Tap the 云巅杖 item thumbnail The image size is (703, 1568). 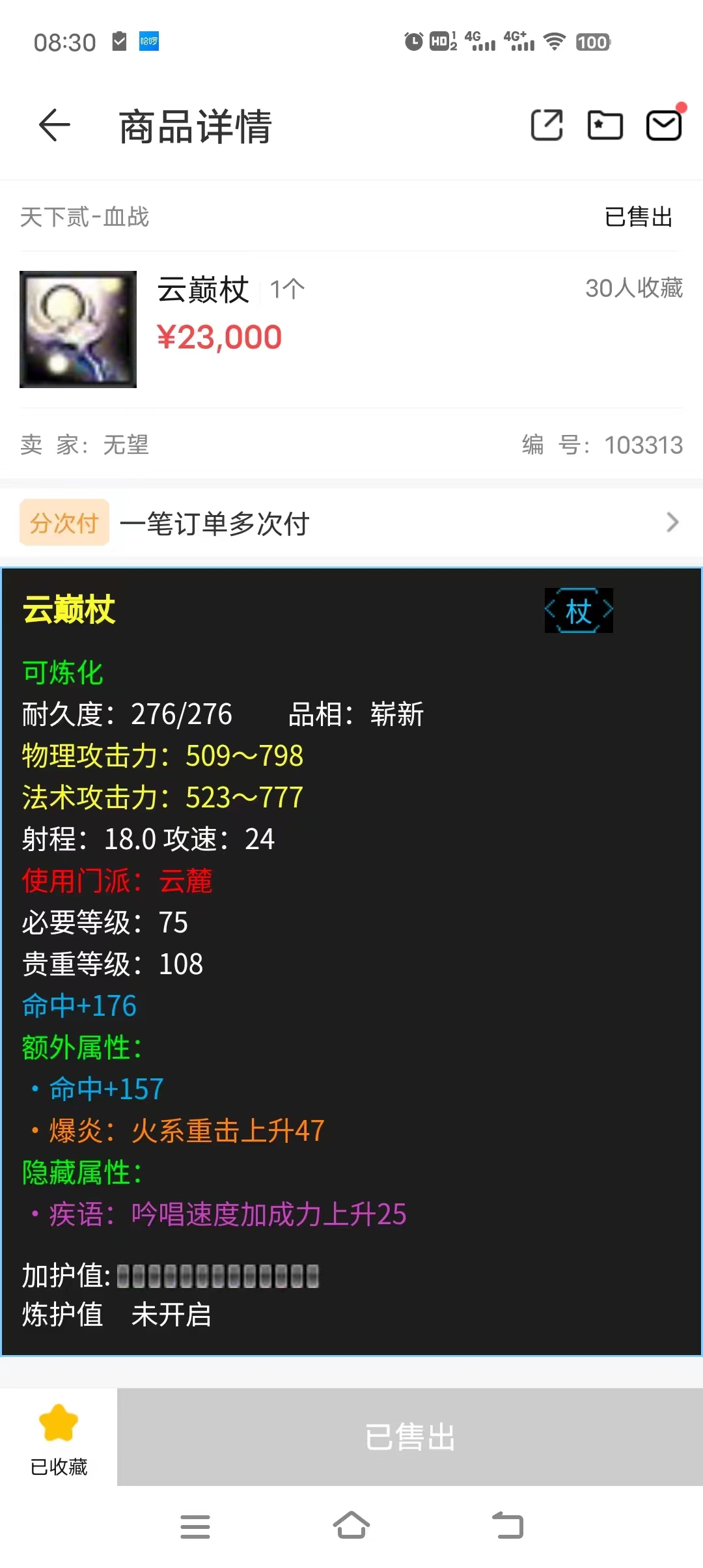tap(78, 329)
